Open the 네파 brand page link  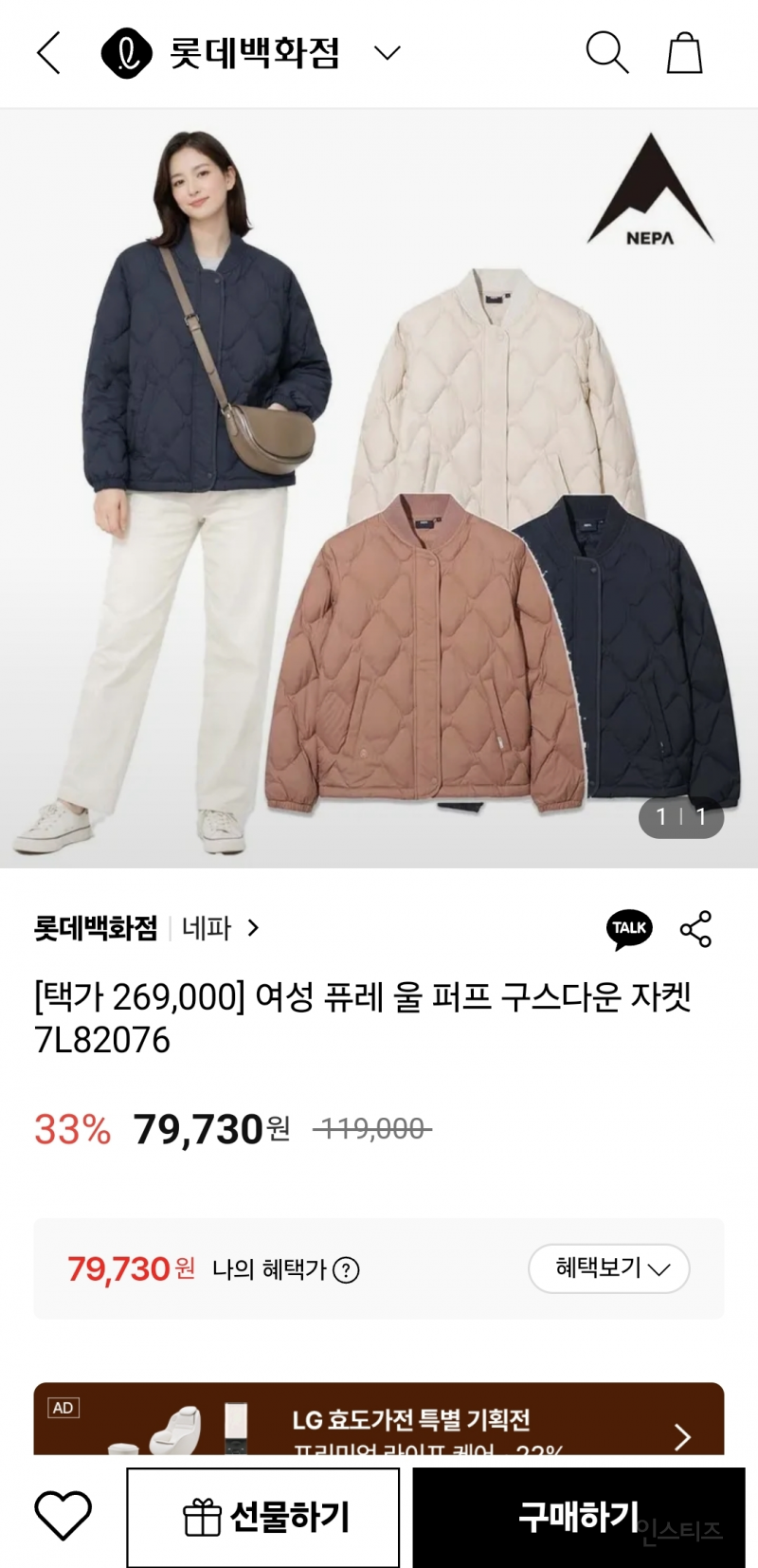[x=204, y=929]
